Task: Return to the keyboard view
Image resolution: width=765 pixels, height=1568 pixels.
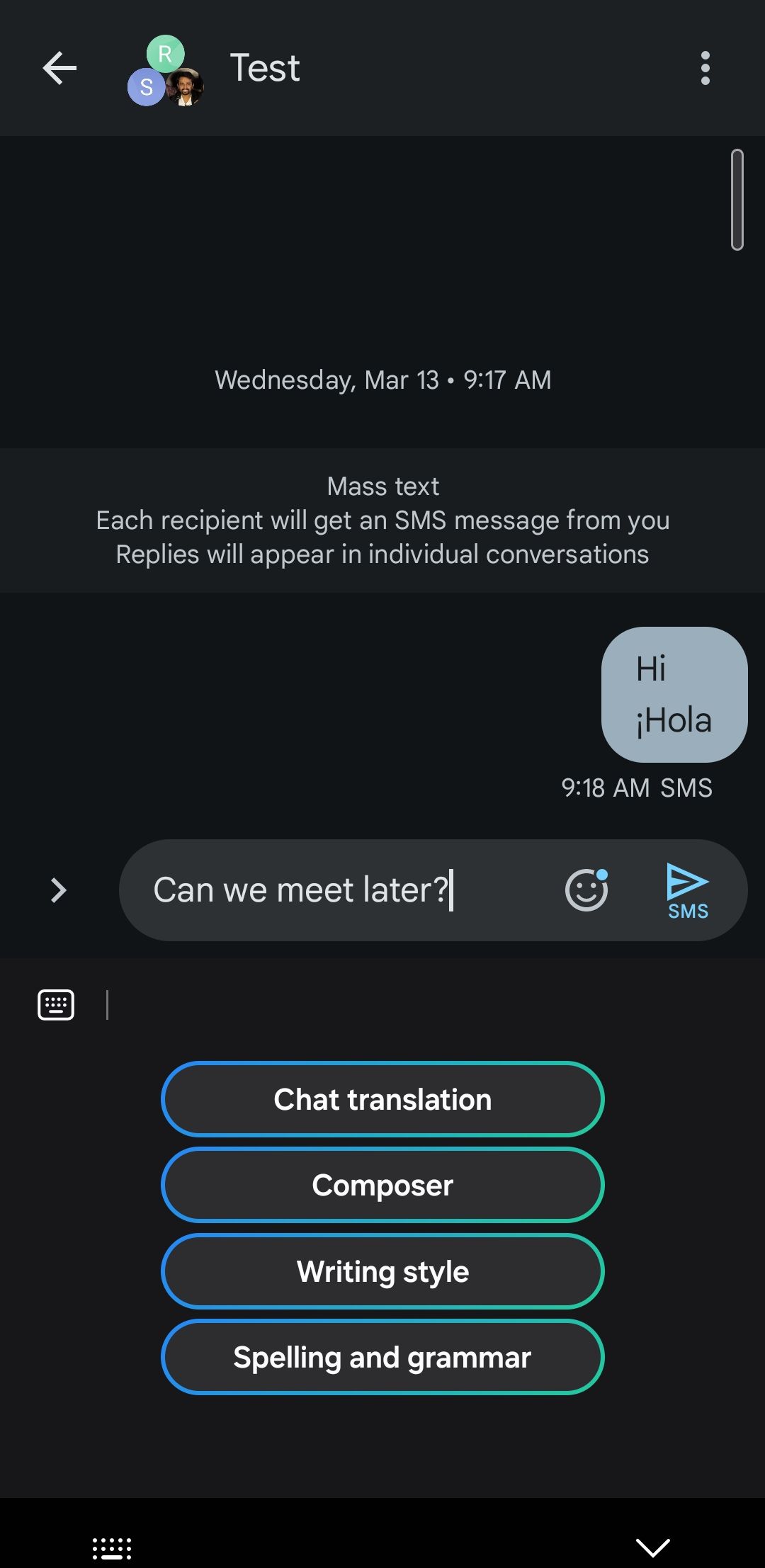Action: point(56,1004)
